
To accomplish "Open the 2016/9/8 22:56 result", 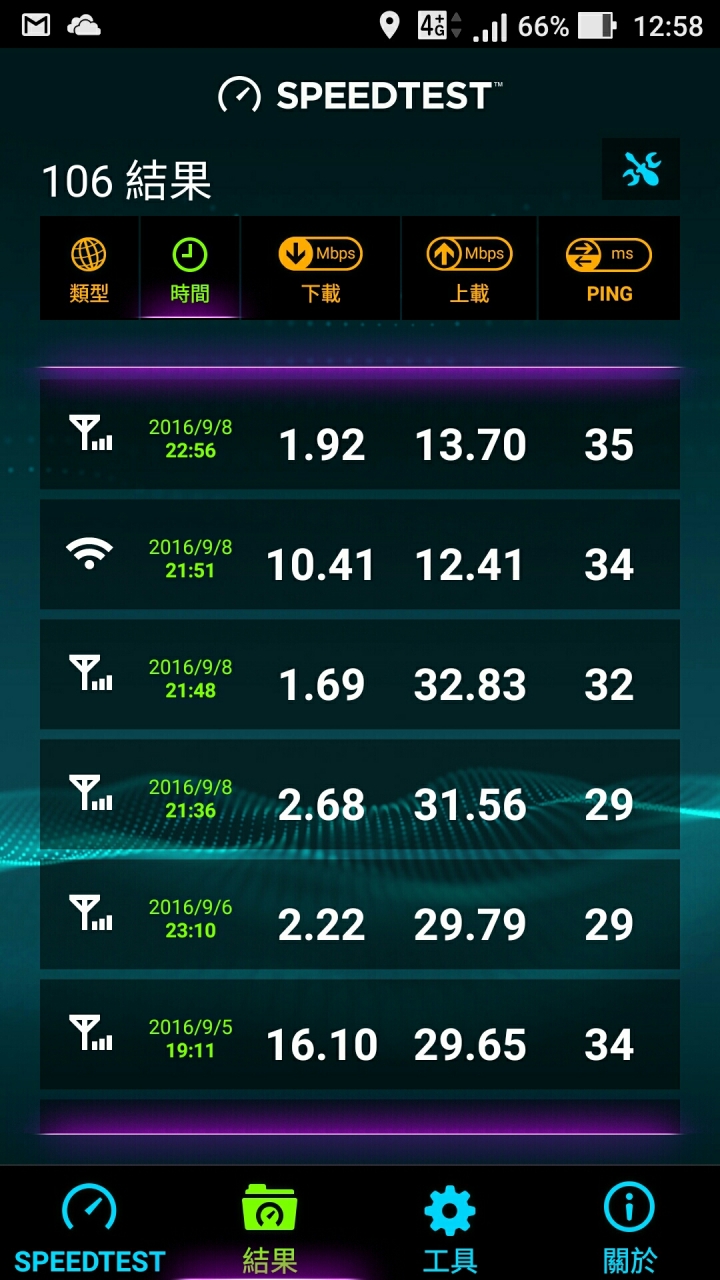I will click(360, 434).
